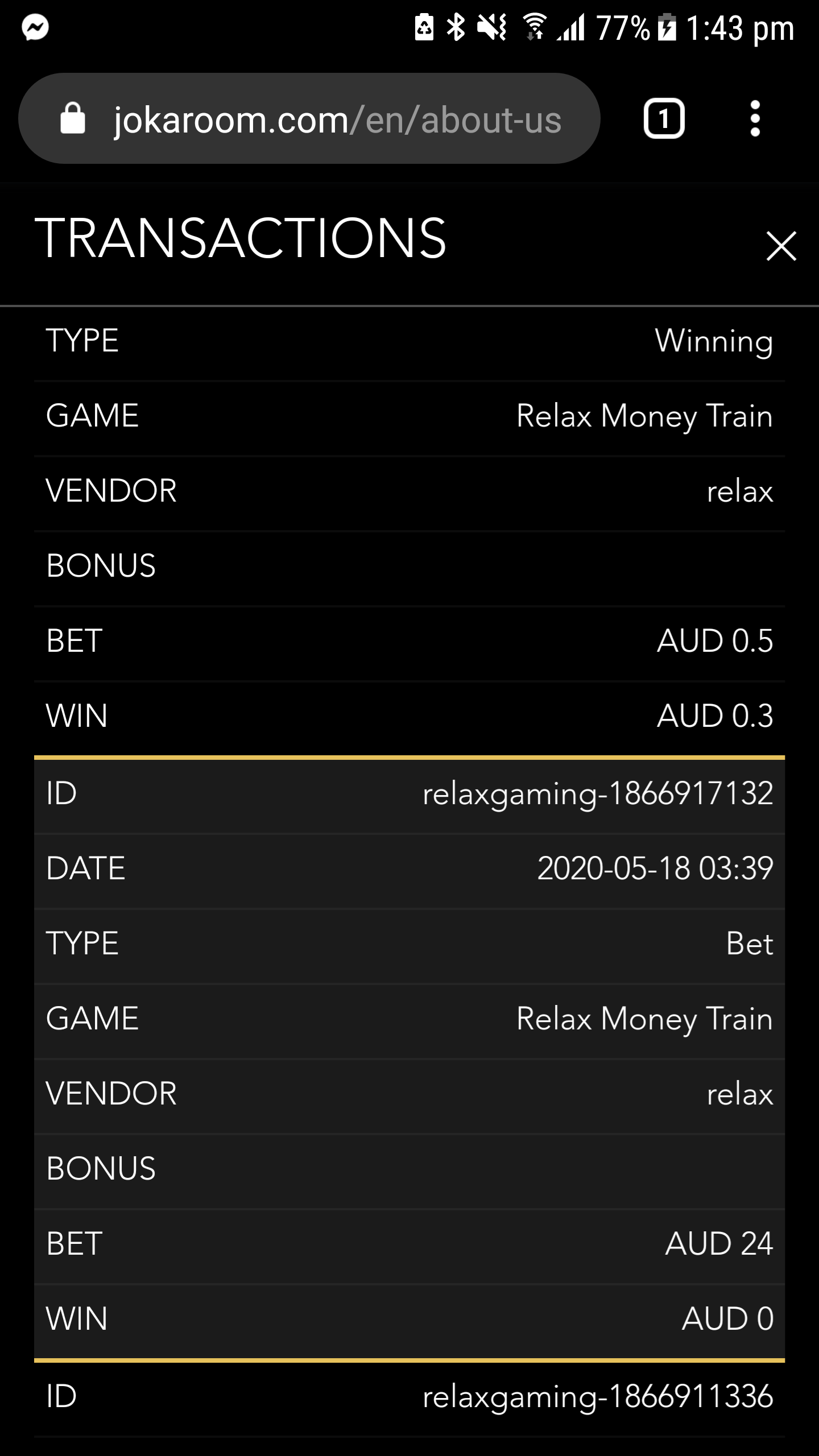
Task: Open the browser overflow menu
Action: click(x=755, y=119)
